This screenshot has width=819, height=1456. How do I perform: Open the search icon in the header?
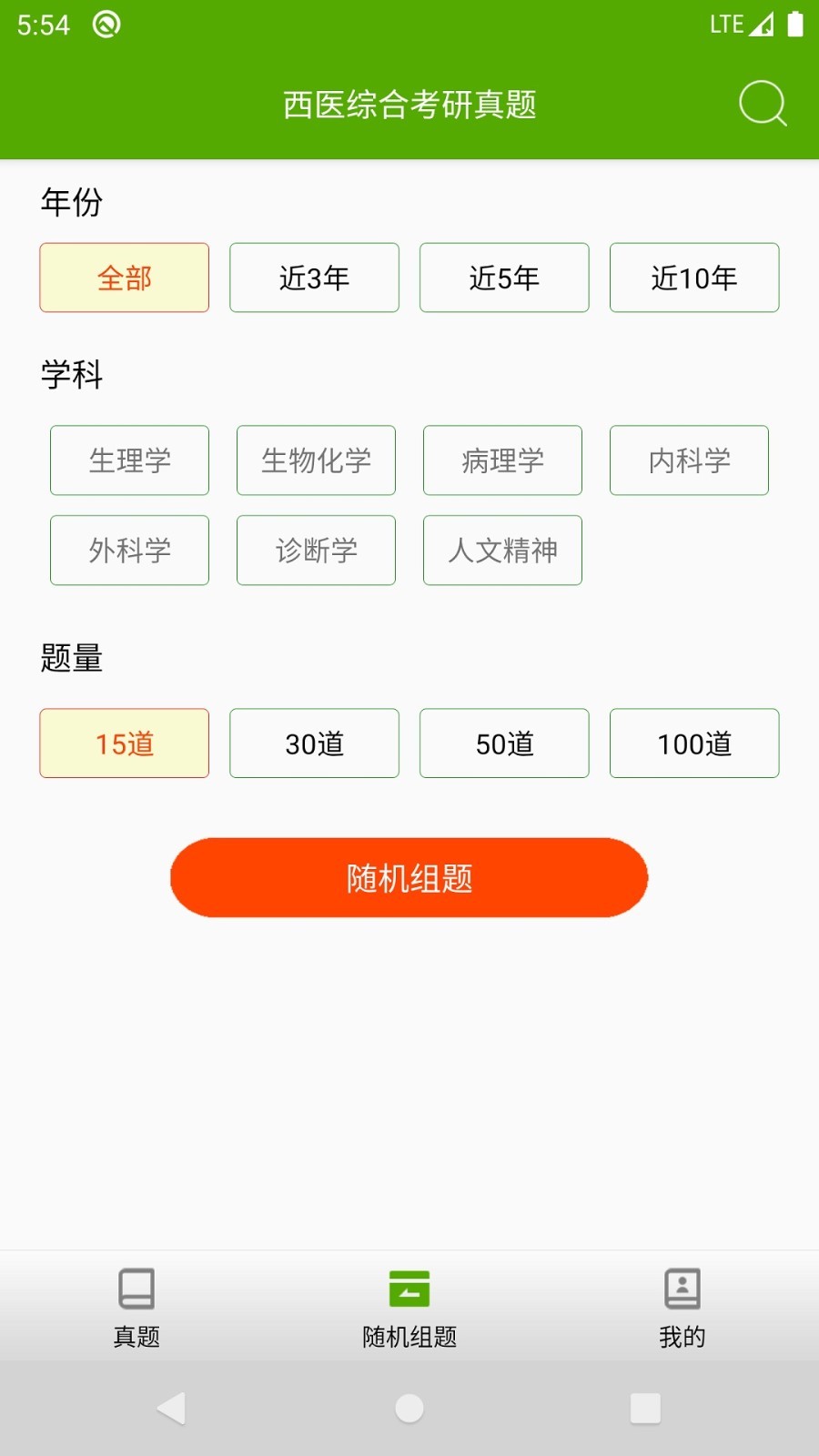(x=763, y=104)
